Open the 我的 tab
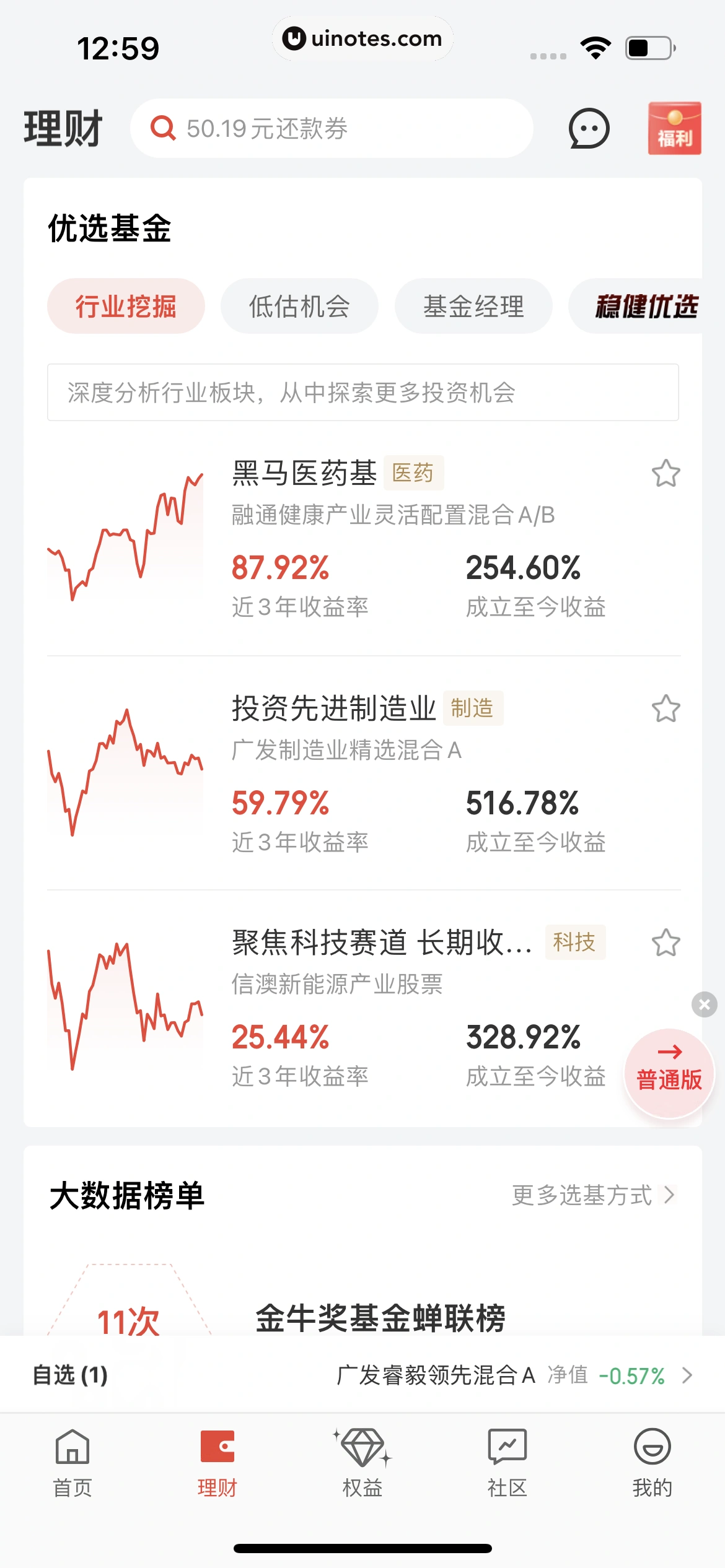725x1568 pixels. click(652, 1461)
